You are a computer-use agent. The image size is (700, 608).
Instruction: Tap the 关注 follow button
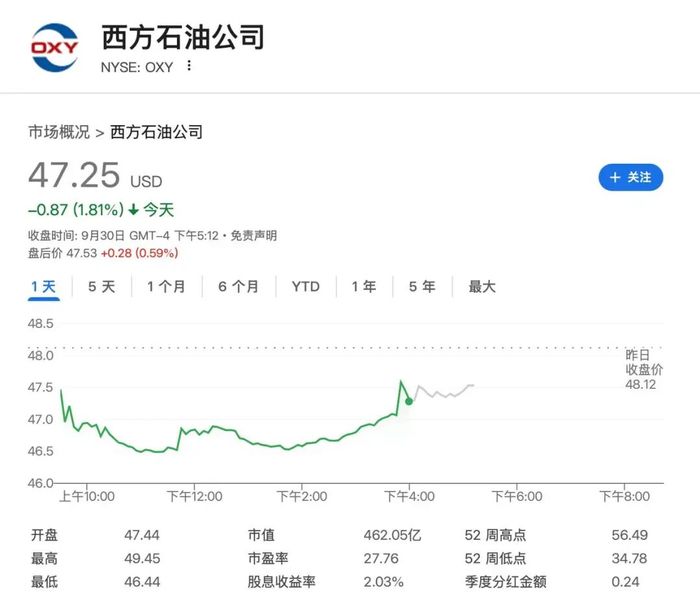630,177
